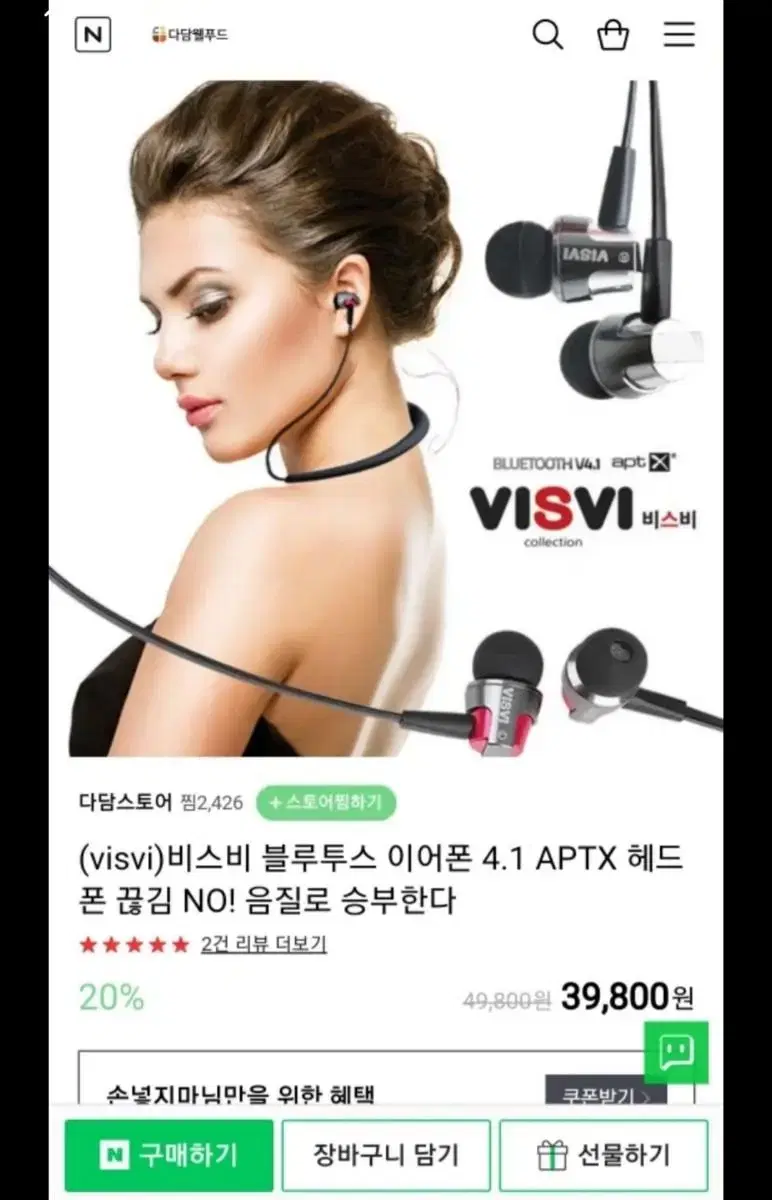Tap the 스토어찜하기 button

pos(326,802)
